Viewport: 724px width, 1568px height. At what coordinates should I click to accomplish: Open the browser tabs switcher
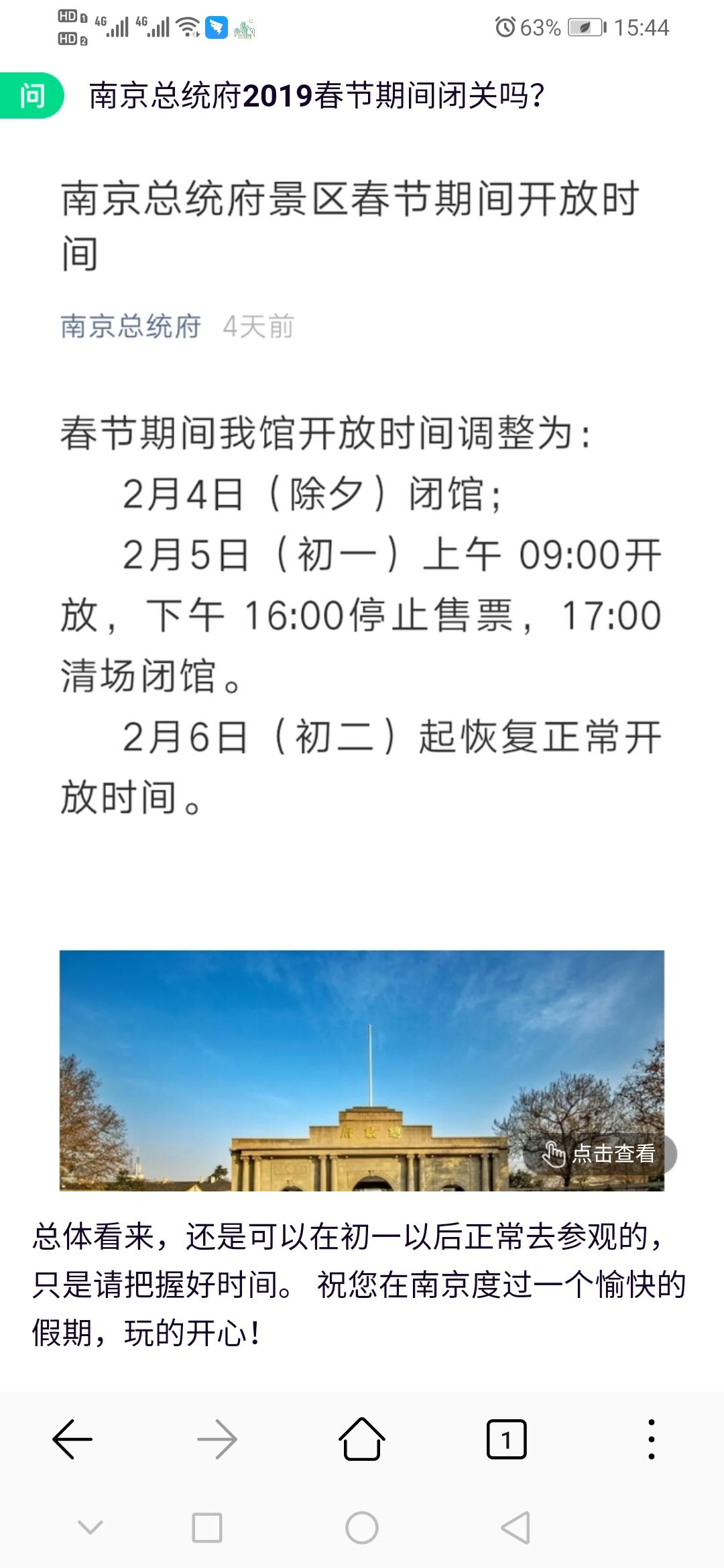click(x=506, y=1439)
